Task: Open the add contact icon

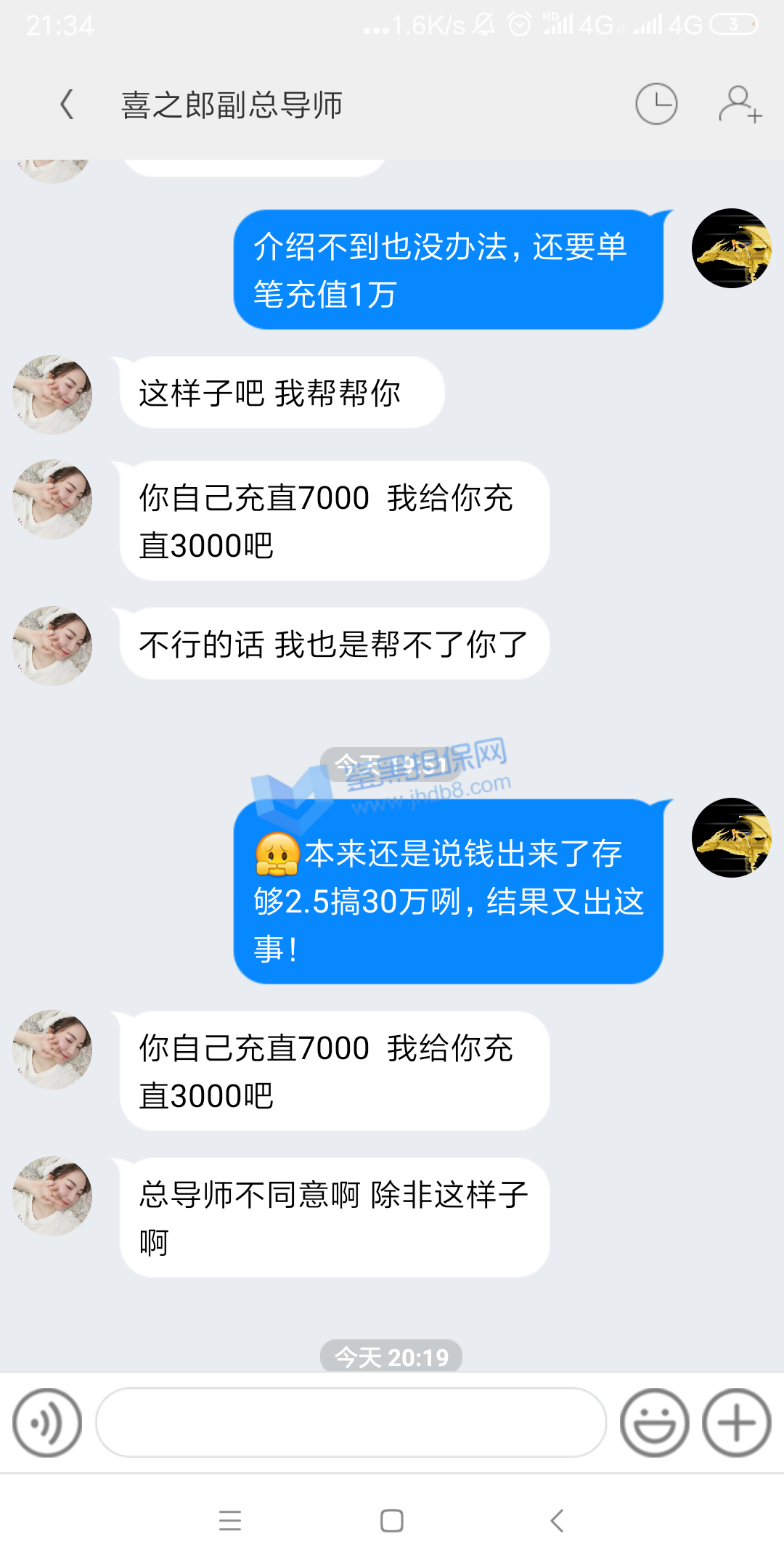Action: (x=739, y=105)
